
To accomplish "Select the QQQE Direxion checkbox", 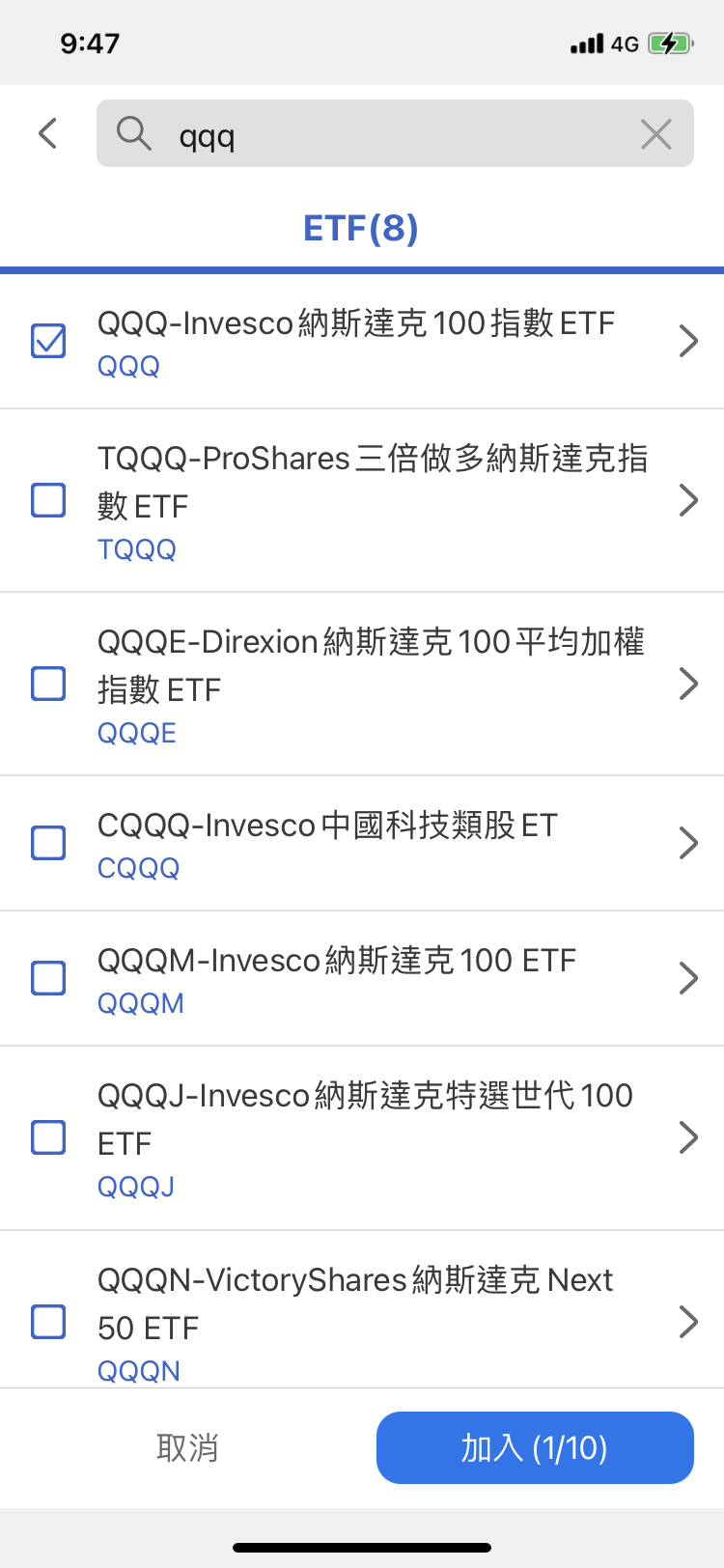I will [x=48, y=684].
